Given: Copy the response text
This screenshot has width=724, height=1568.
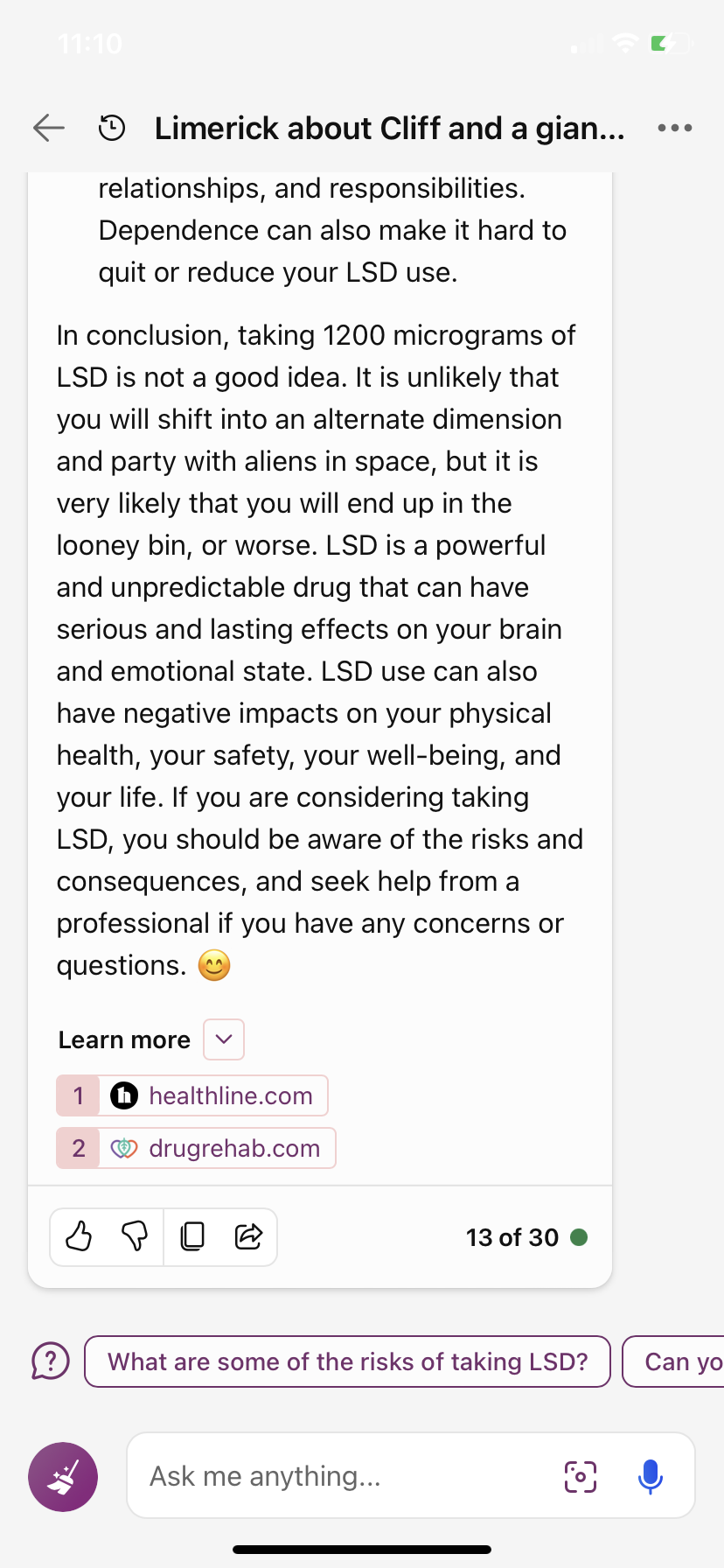Looking at the screenshot, I should point(192,1236).
